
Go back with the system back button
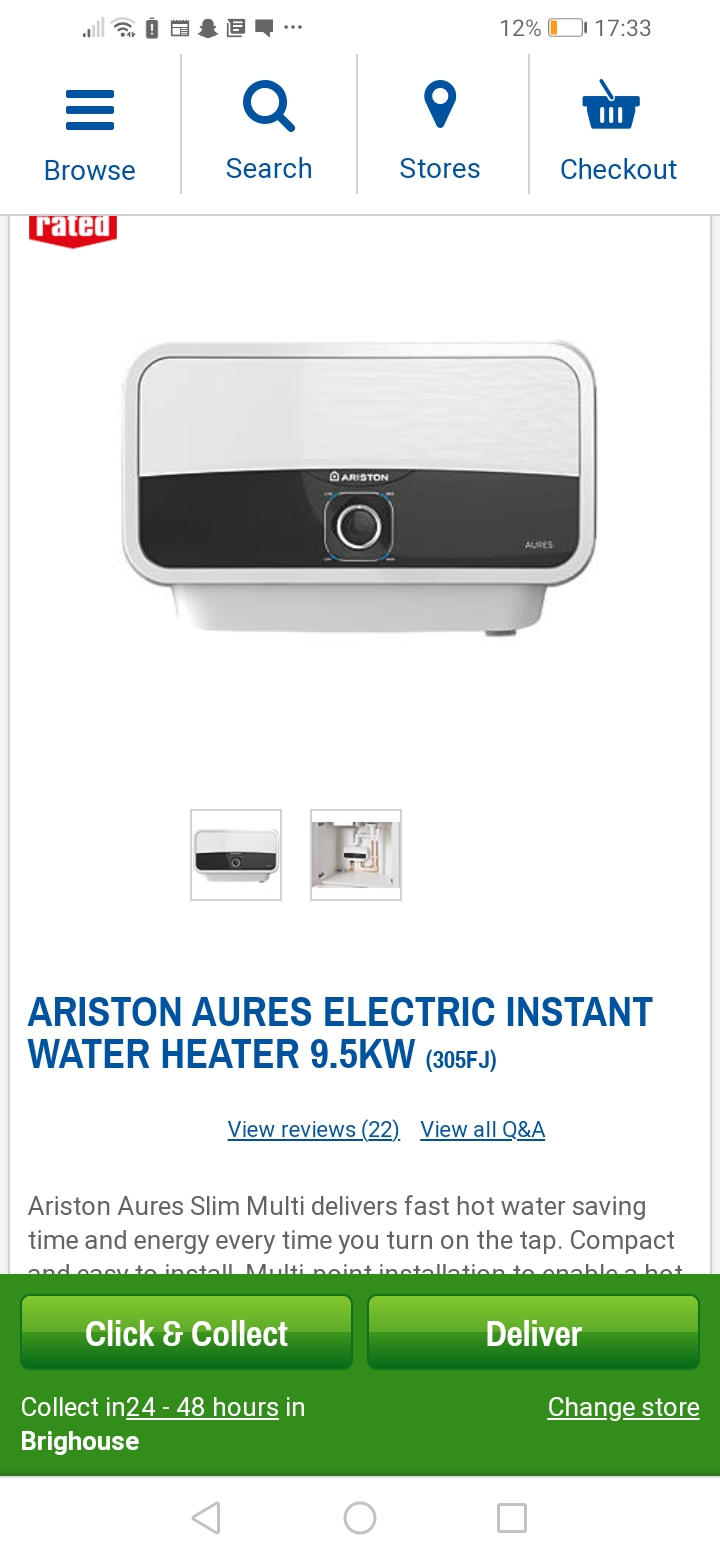[x=206, y=1518]
